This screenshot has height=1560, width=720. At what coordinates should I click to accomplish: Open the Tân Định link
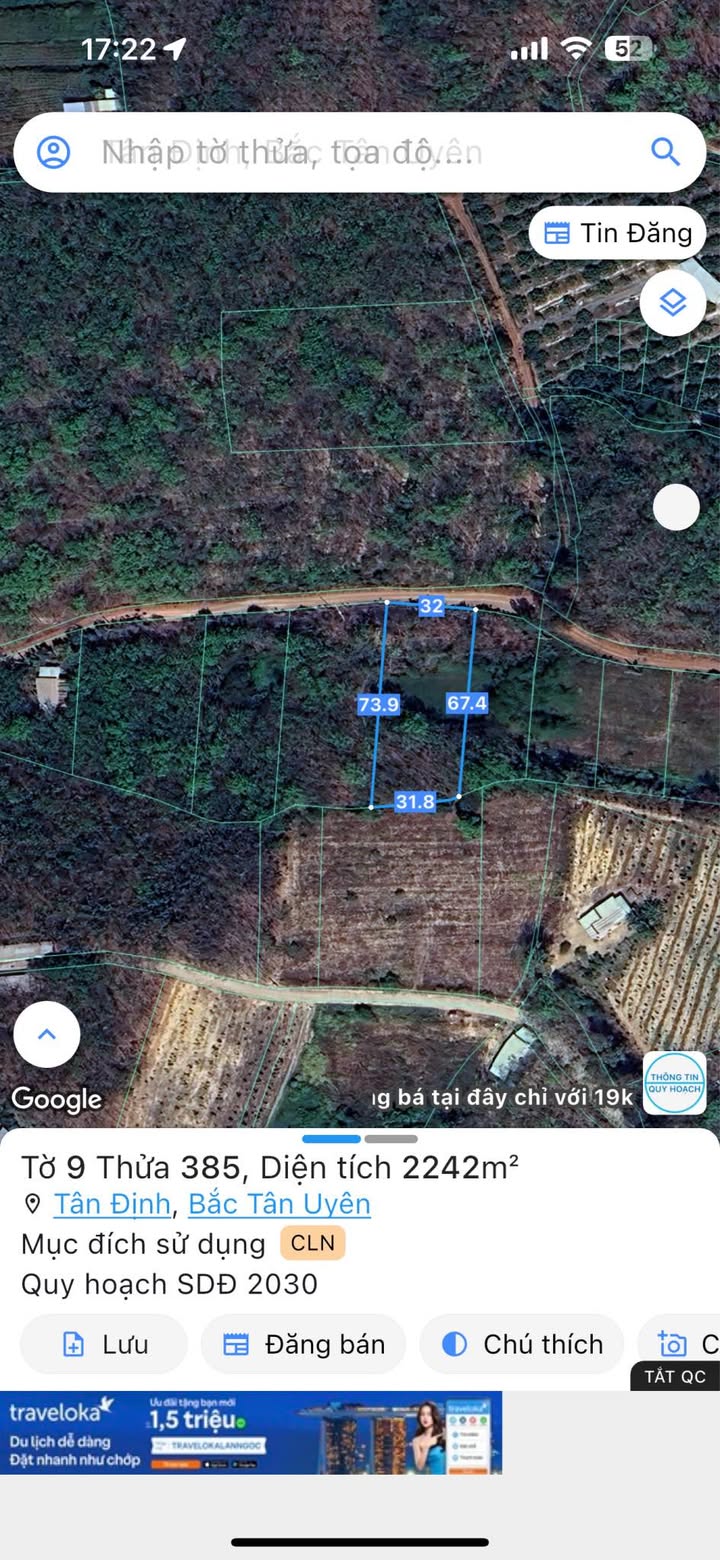coord(112,1204)
